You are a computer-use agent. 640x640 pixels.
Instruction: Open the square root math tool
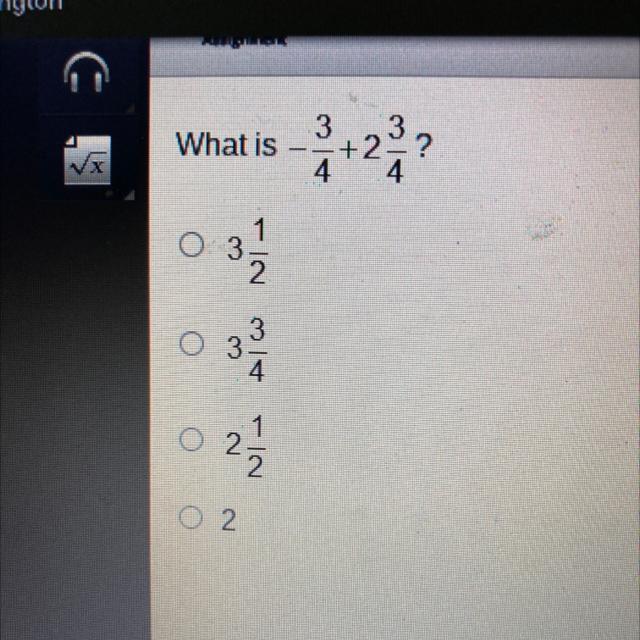(87, 161)
